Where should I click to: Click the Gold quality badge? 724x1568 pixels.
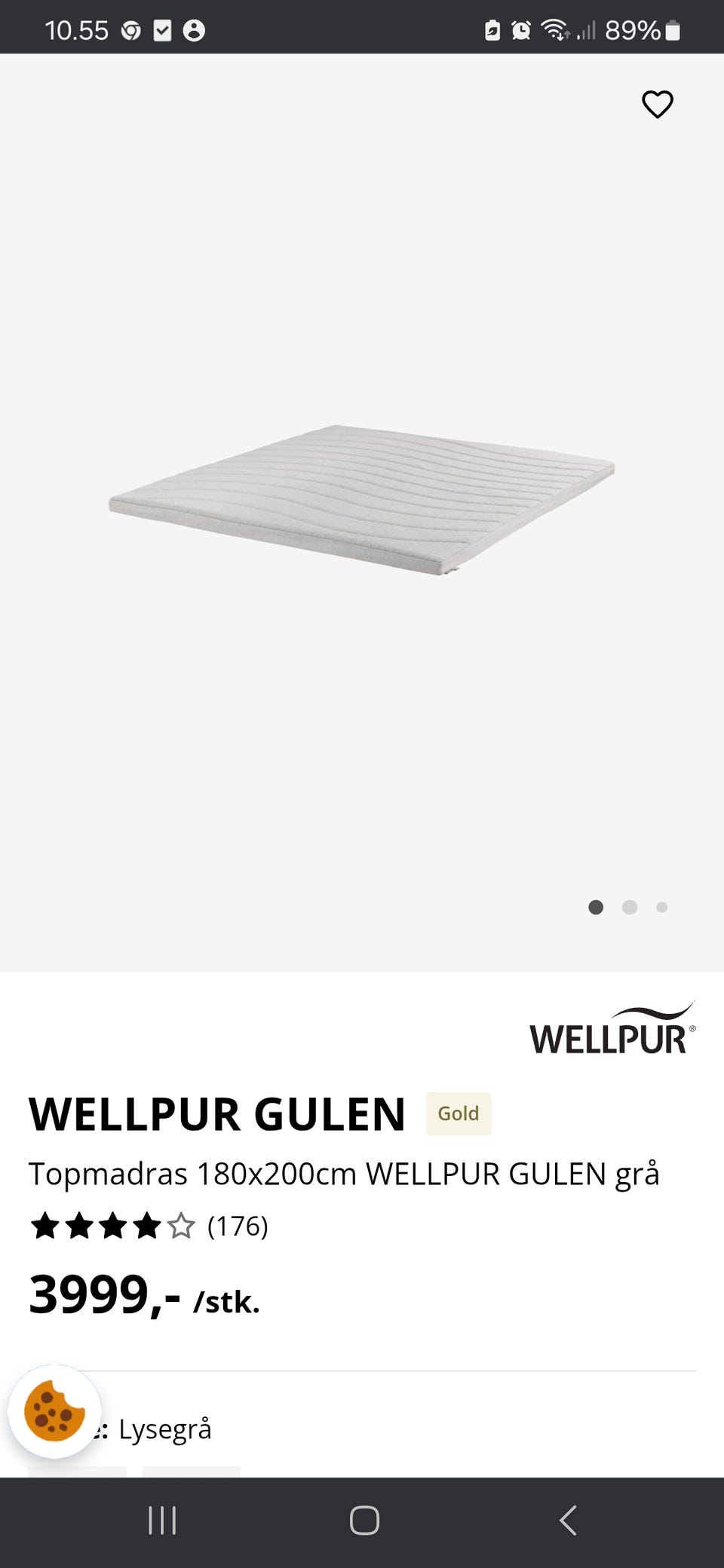[x=458, y=1114]
